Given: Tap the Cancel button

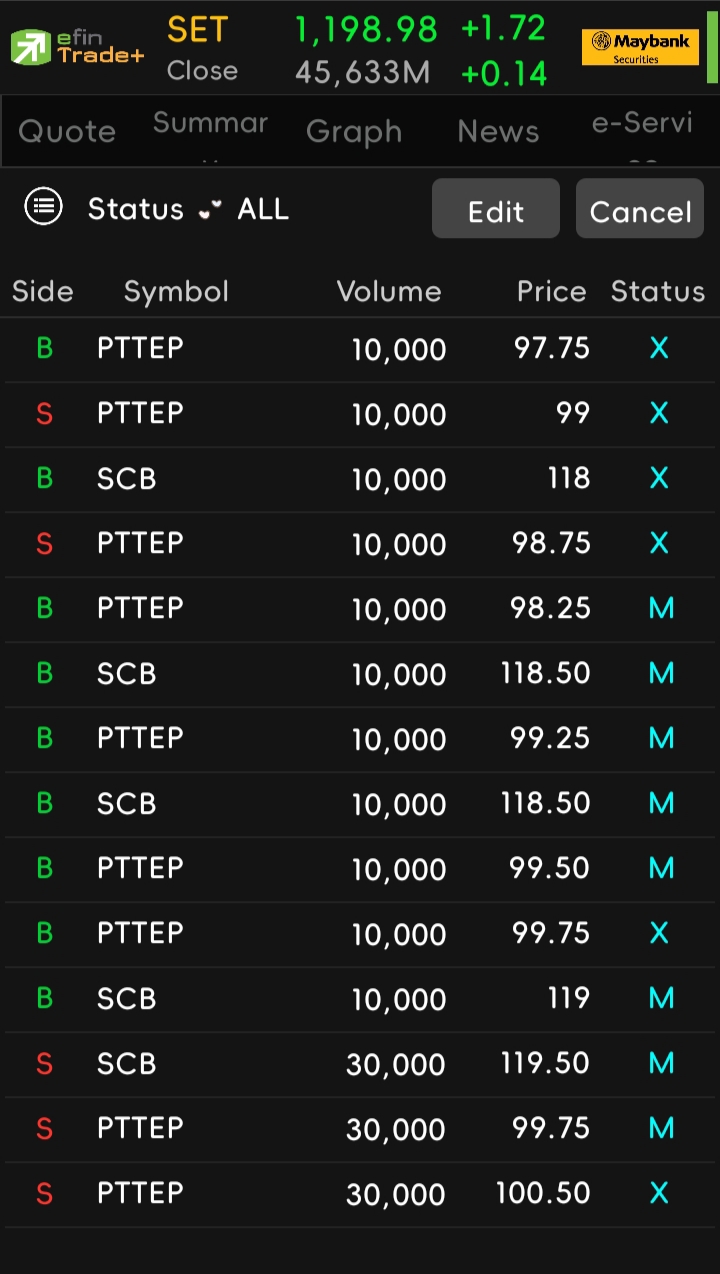Looking at the screenshot, I should (x=640, y=209).
